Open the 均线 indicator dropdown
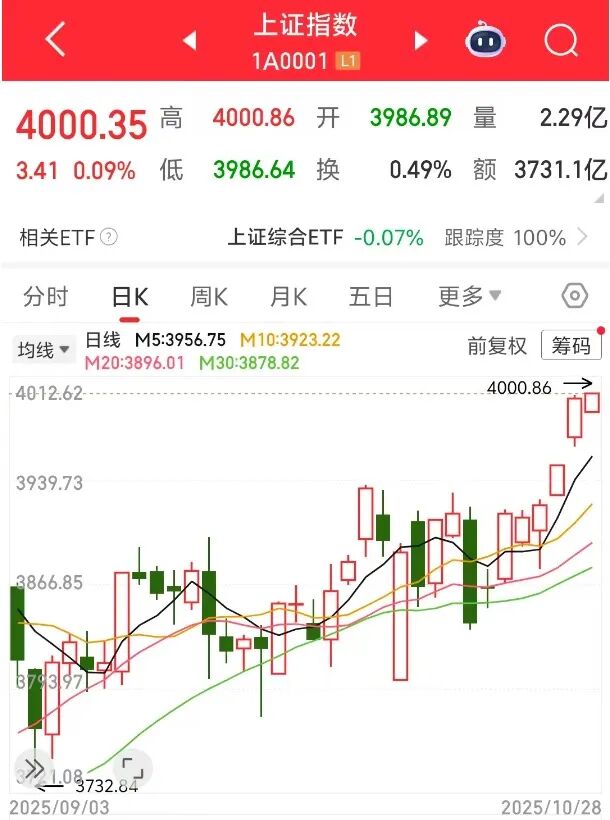Viewport: 610px width, 820px height. [x=44, y=350]
